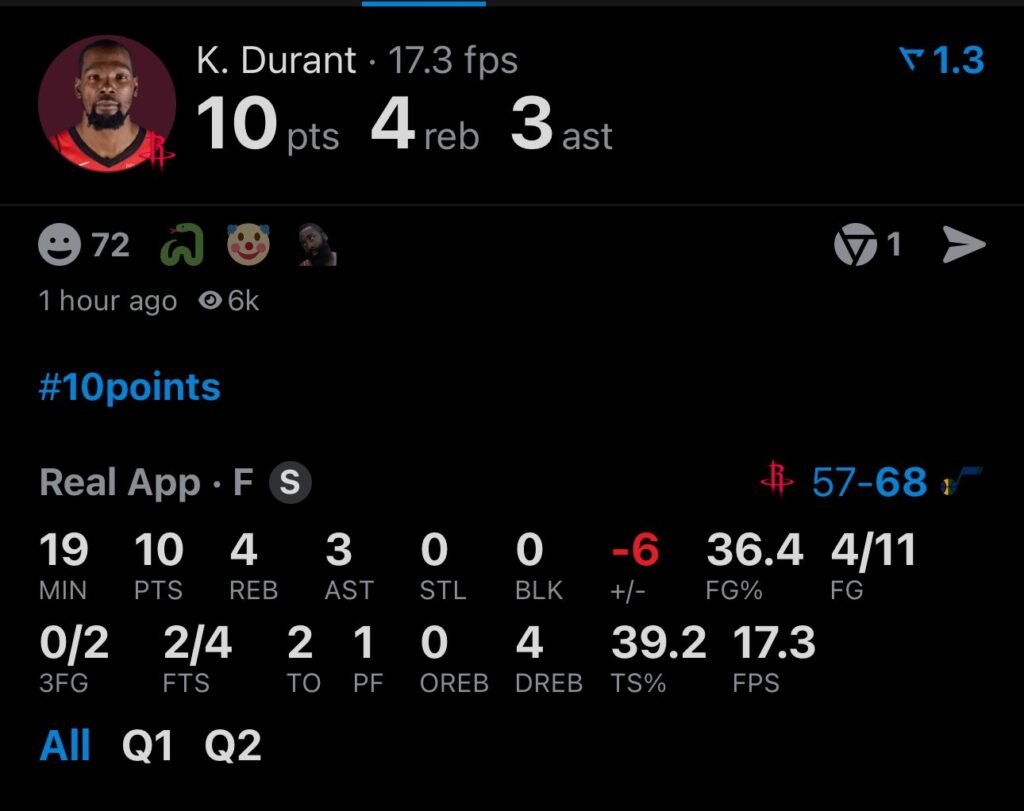
Task: Open the Rockets vs Jazz 57-68 game
Action: pos(870,483)
